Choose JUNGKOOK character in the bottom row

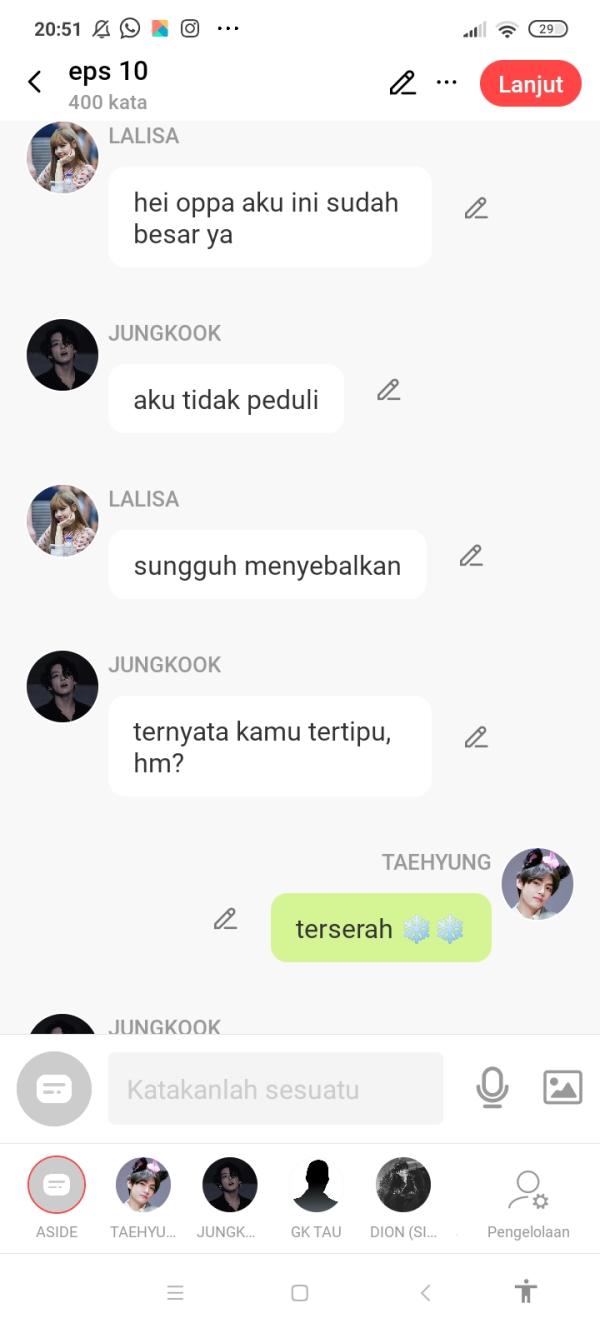pyautogui.click(x=229, y=1186)
